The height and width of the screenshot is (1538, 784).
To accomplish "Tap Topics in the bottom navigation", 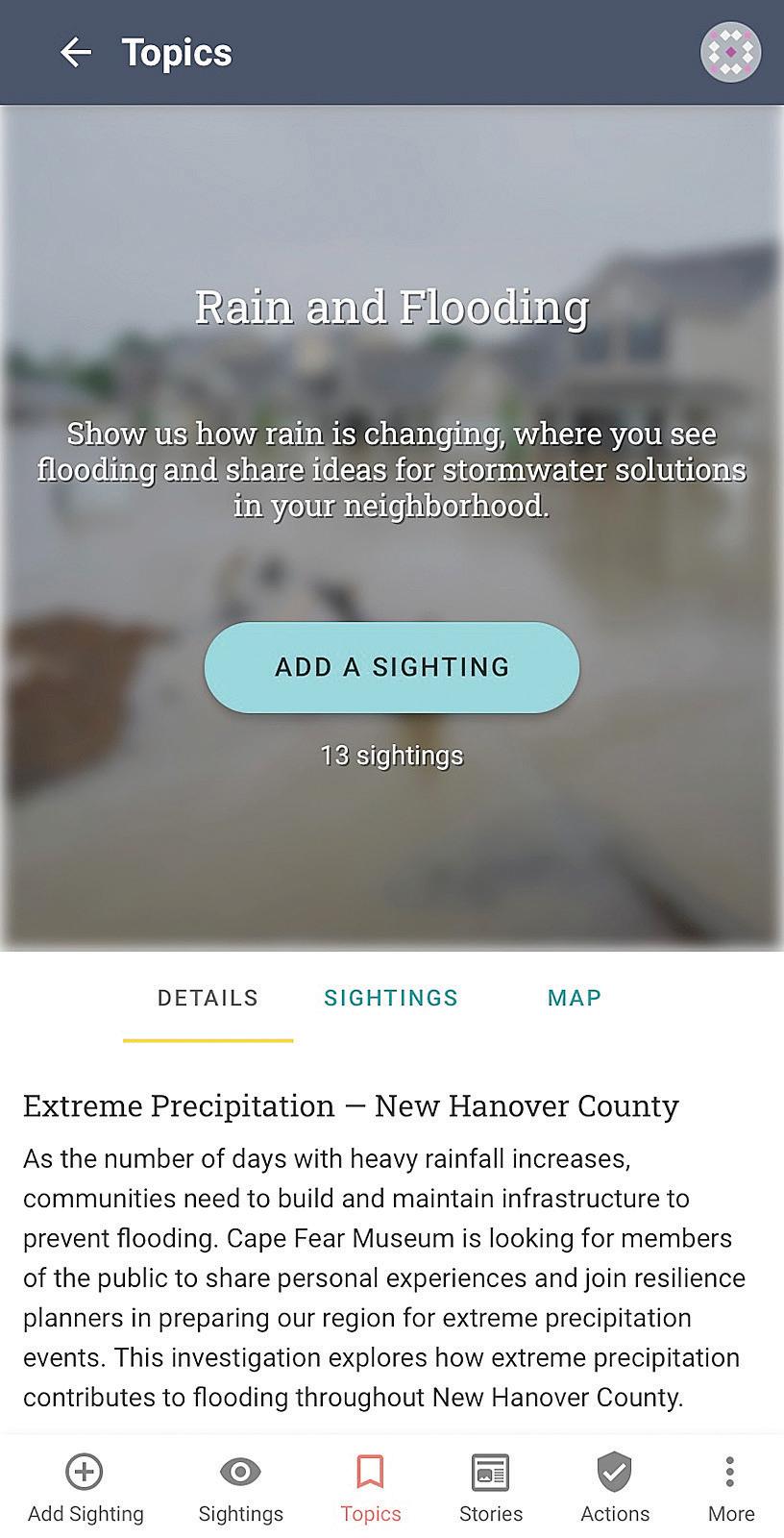I will click(x=371, y=1488).
